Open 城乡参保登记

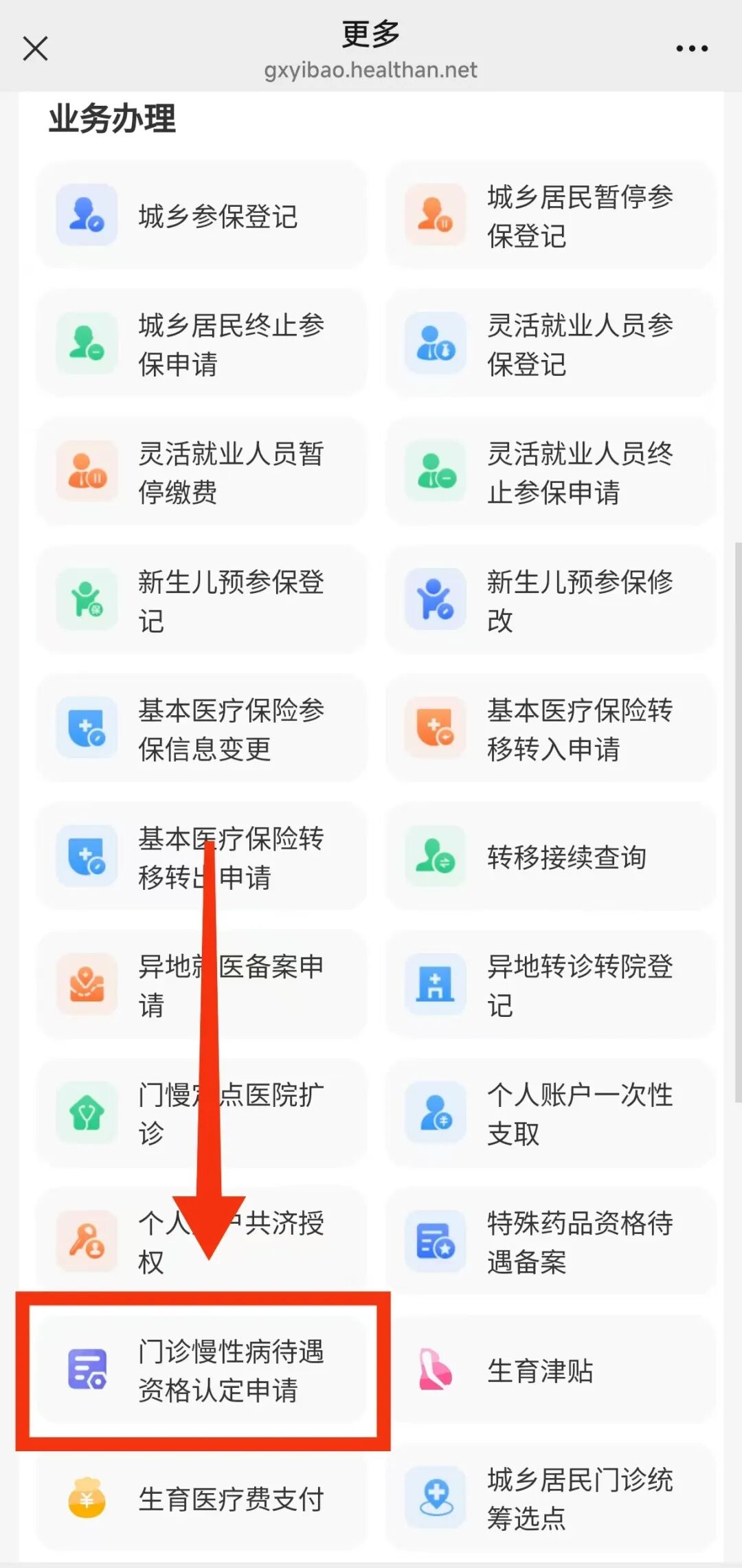click(201, 216)
